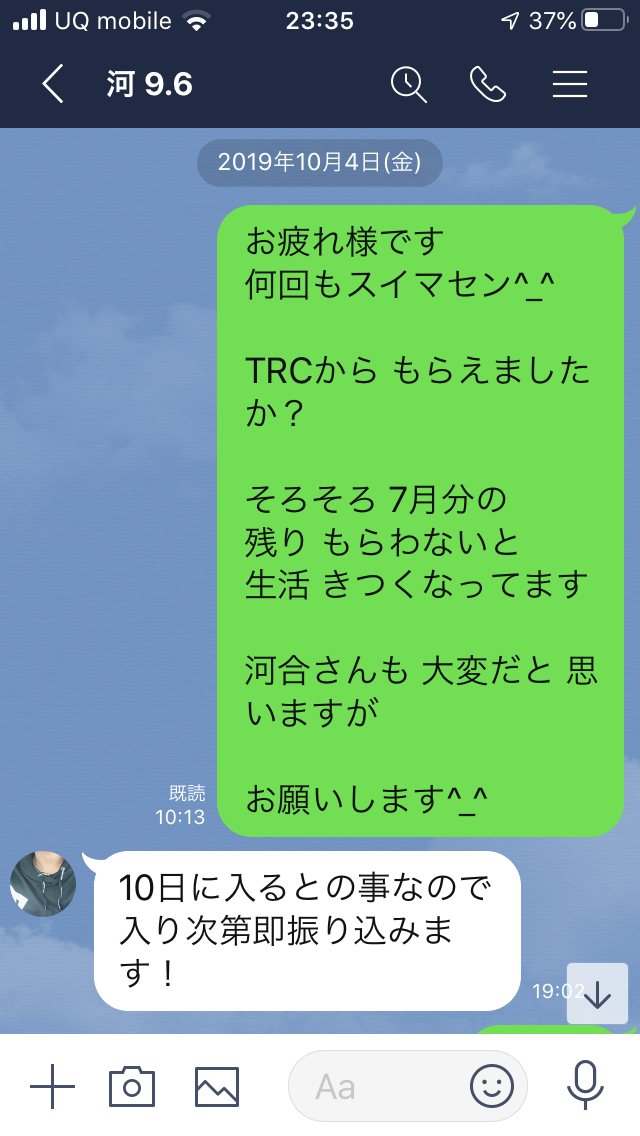Open the photo gallery picker
Screen dimensions: 640x1136
(217, 1086)
